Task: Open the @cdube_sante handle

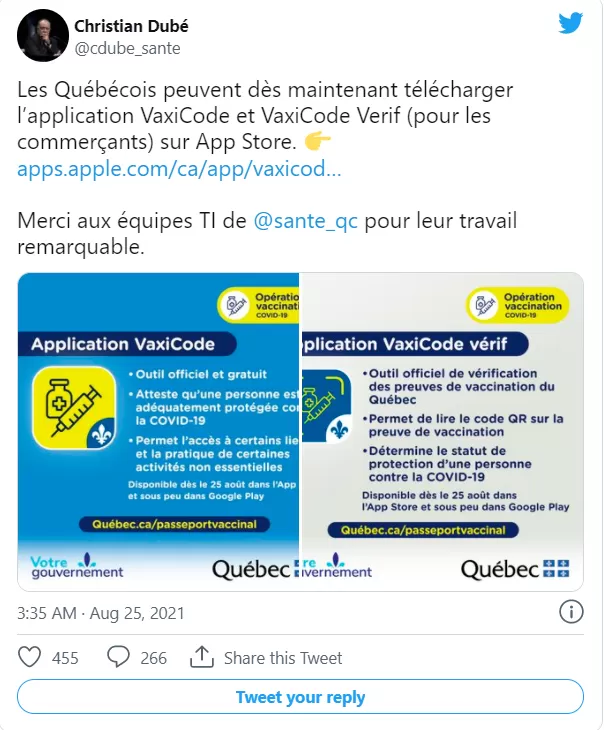Action: (x=128, y=48)
